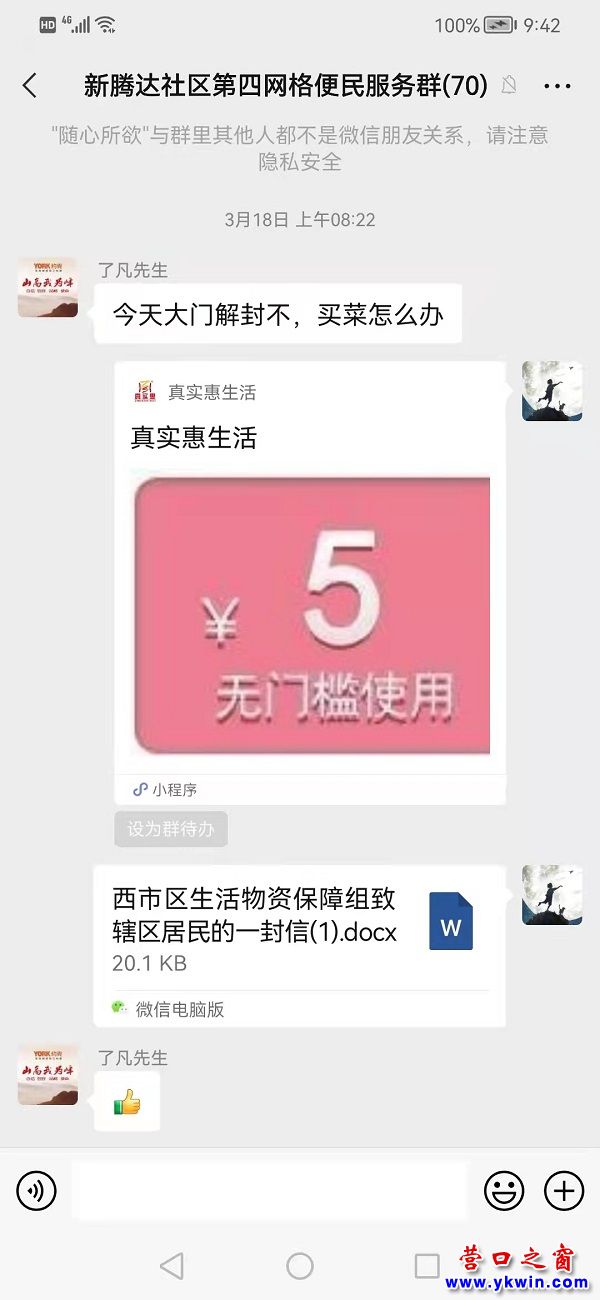Switch to voice message input
The image size is (600, 1300).
coord(37,1191)
